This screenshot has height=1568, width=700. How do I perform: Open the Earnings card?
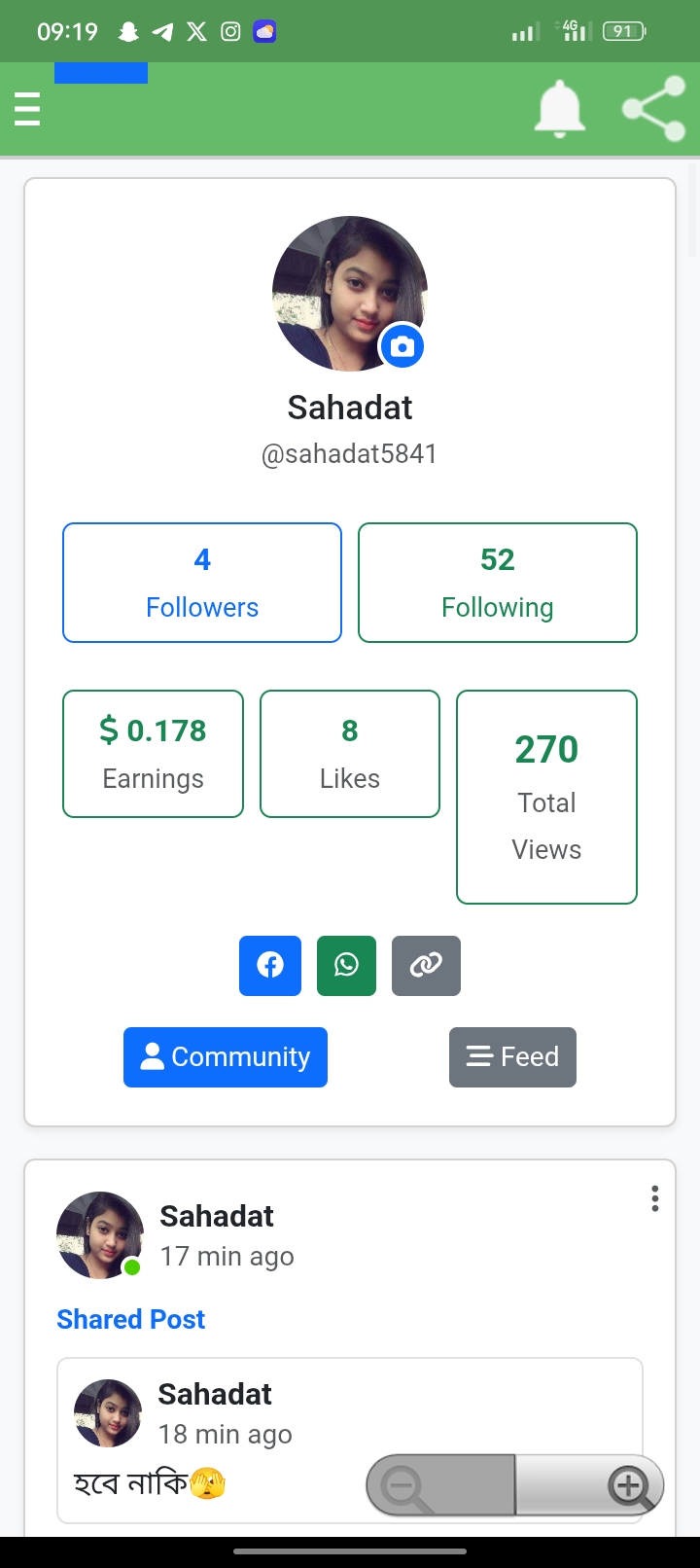point(153,754)
